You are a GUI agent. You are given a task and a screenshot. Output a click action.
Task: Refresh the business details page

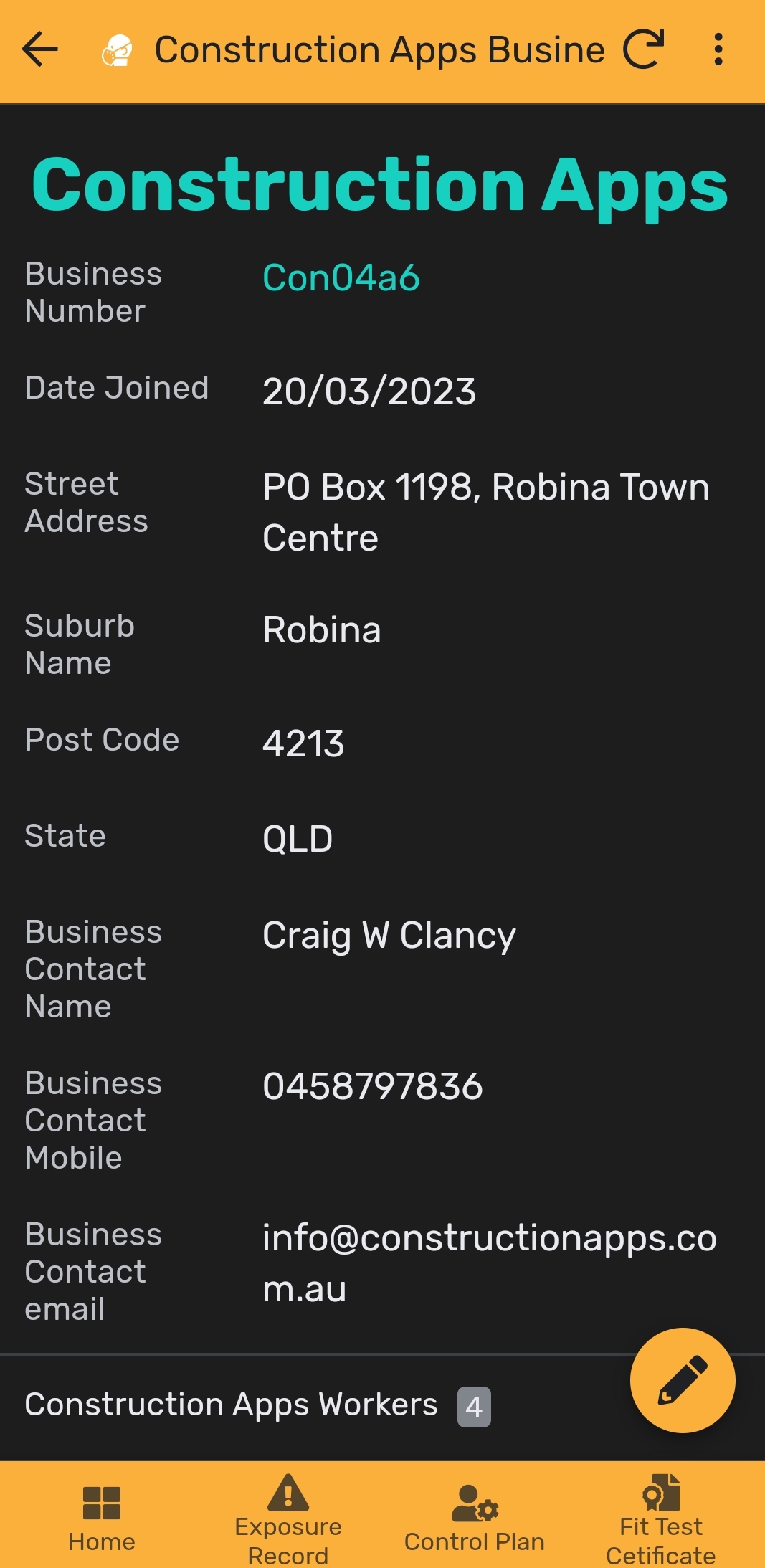643,50
